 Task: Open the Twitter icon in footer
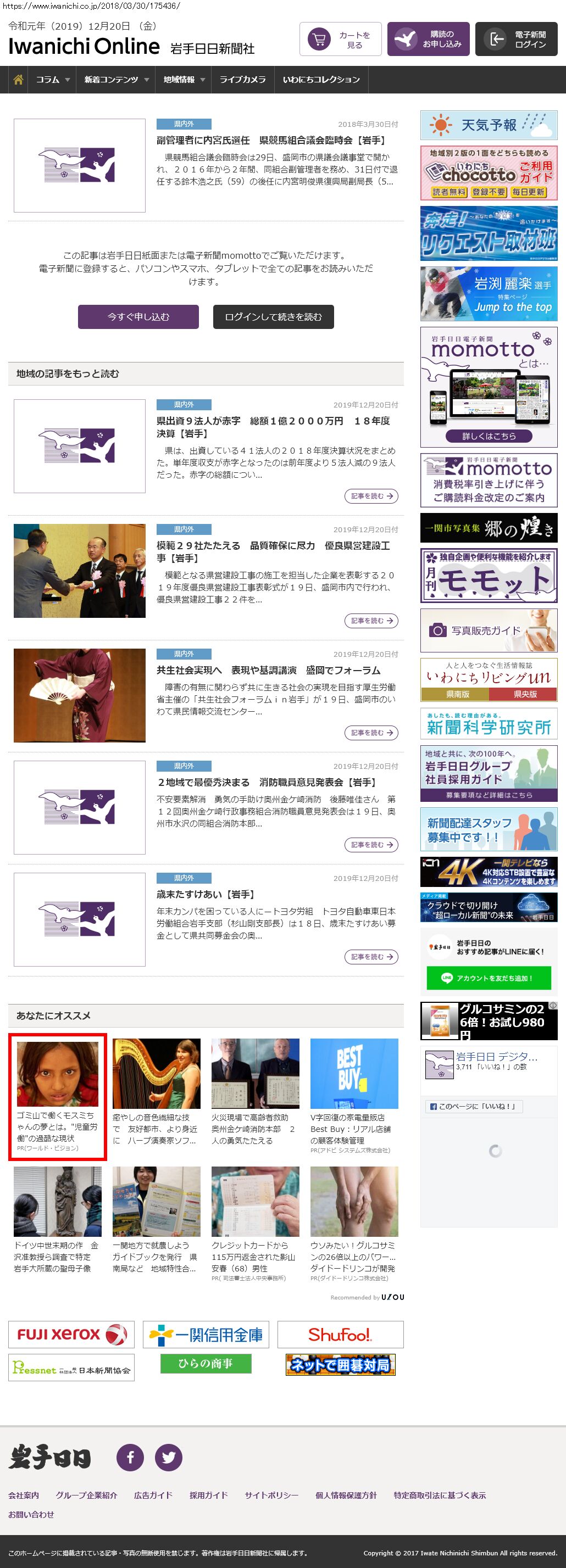(169, 1457)
